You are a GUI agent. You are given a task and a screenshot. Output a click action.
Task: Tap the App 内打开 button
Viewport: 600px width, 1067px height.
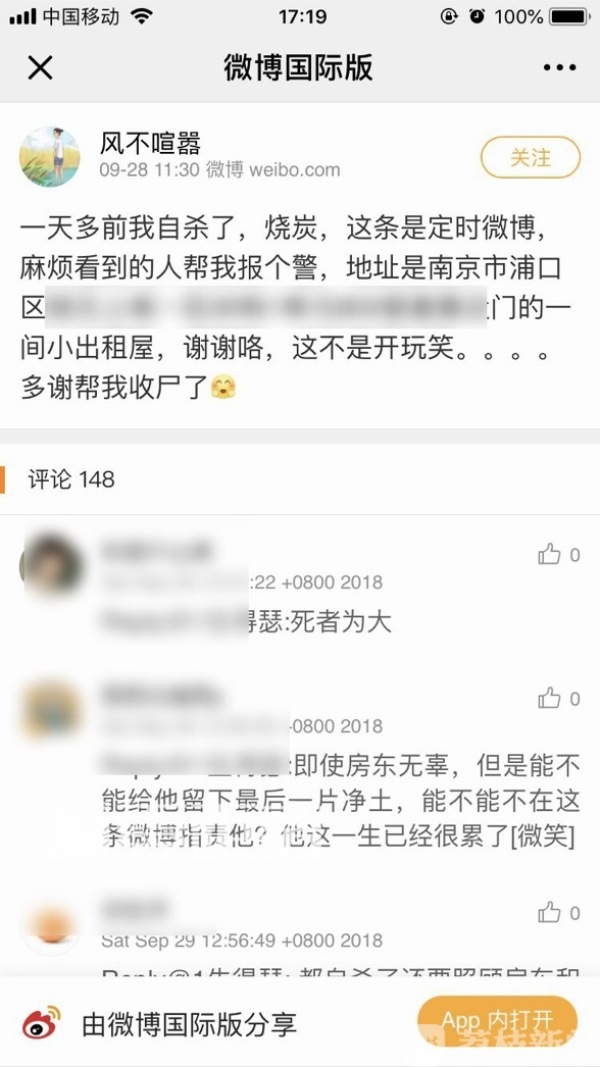tap(497, 1020)
